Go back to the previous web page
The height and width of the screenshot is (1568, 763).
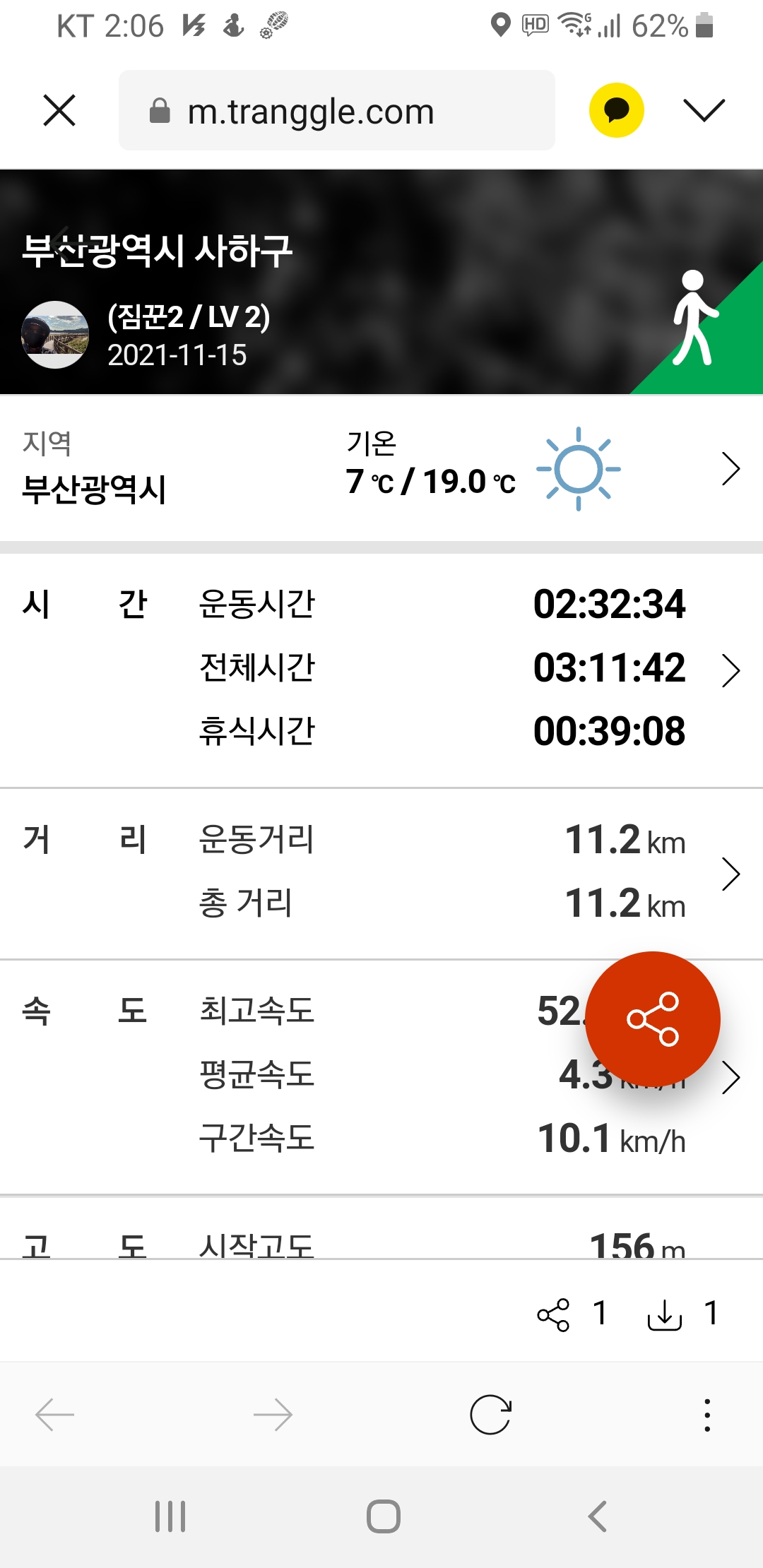[55, 1415]
